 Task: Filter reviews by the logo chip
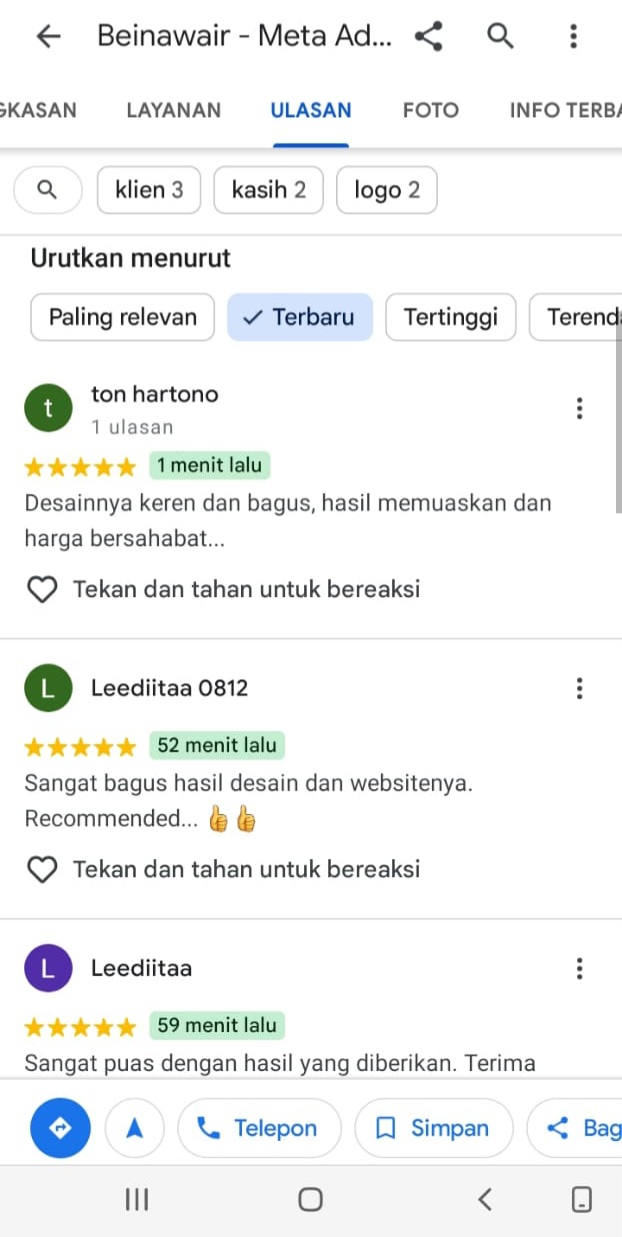[387, 190]
